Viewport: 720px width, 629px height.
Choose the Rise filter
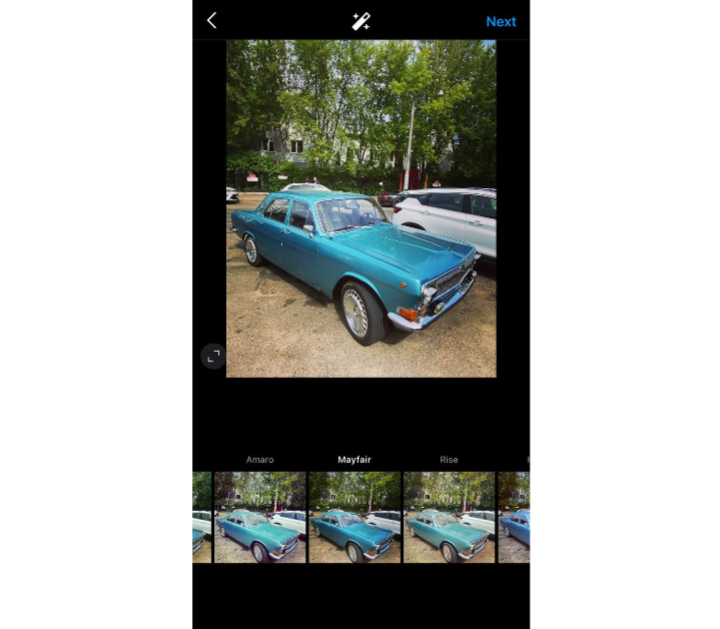tap(449, 517)
